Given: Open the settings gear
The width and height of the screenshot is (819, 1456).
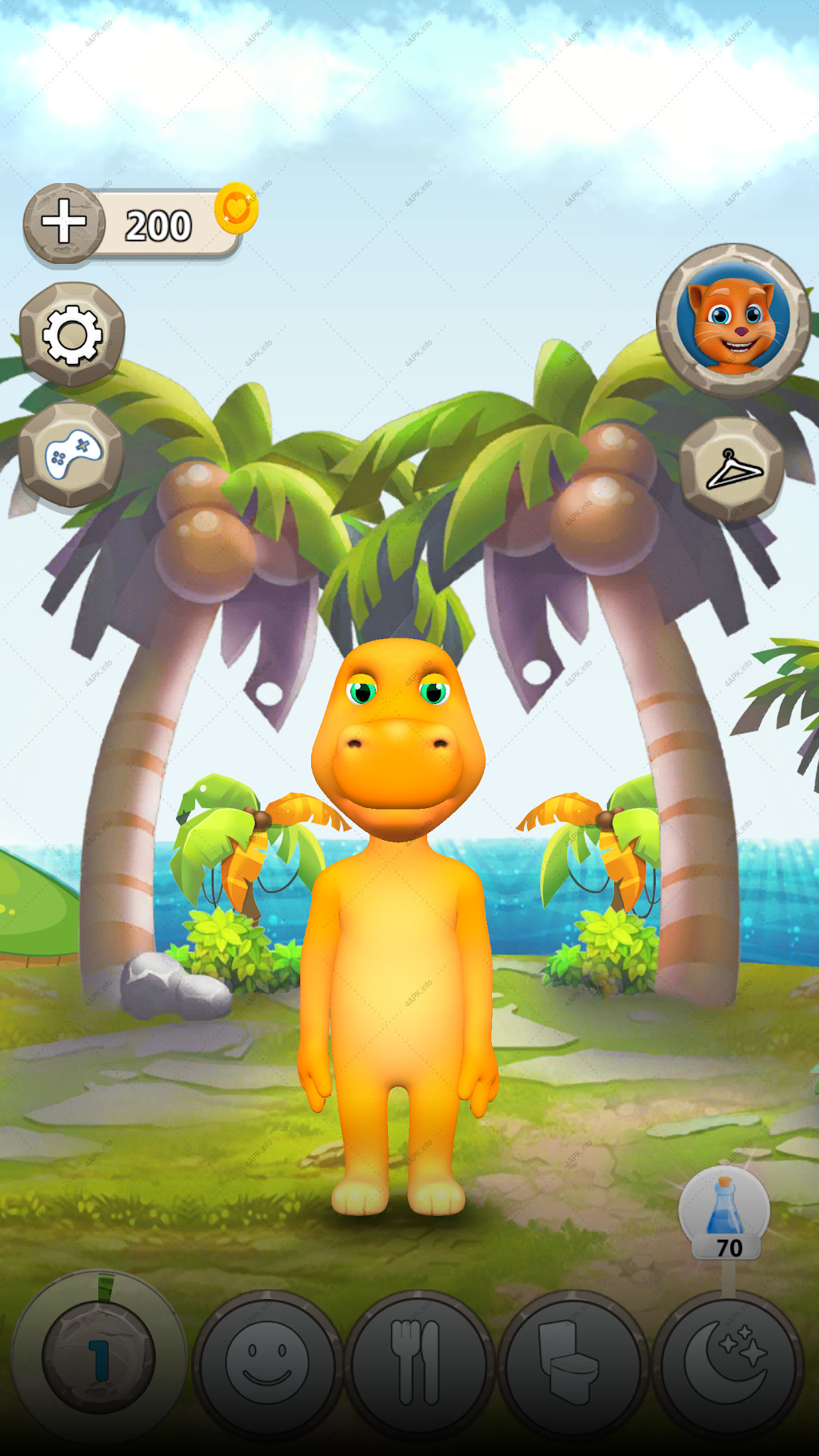Looking at the screenshot, I should click(x=72, y=334).
